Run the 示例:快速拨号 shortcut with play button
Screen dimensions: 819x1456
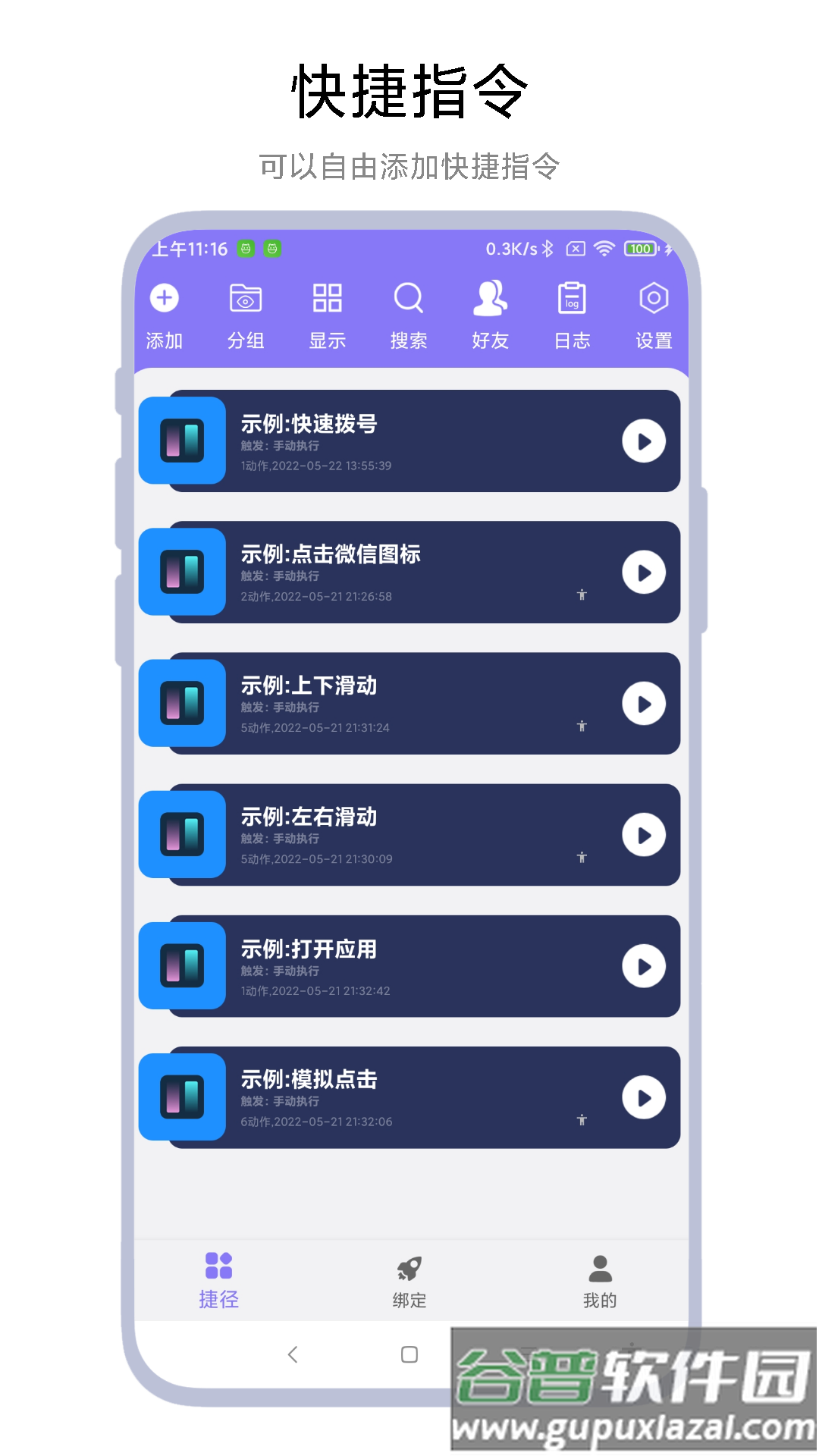[x=644, y=441]
